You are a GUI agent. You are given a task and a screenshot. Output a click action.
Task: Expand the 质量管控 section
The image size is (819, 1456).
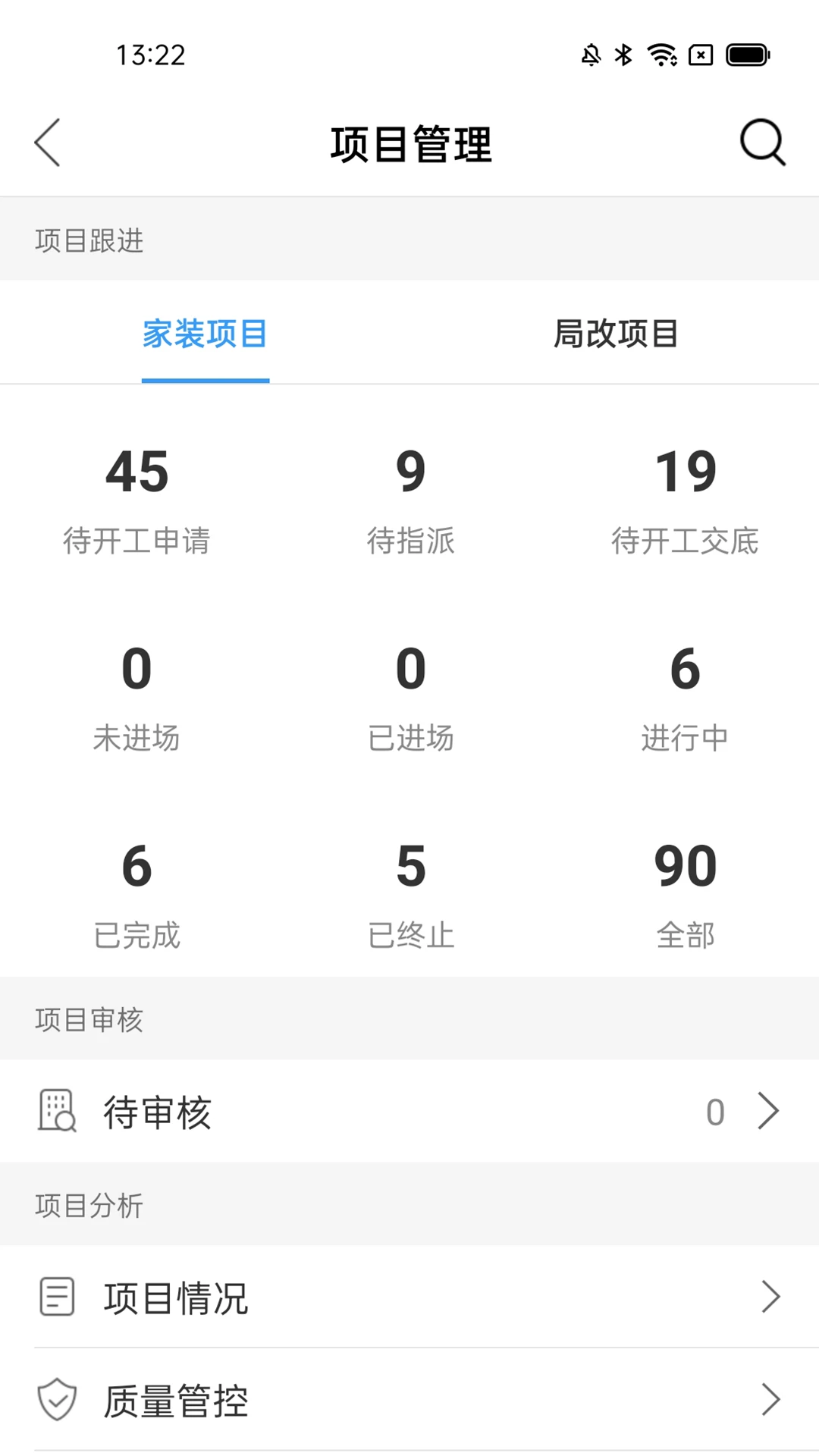[409, 1399]
